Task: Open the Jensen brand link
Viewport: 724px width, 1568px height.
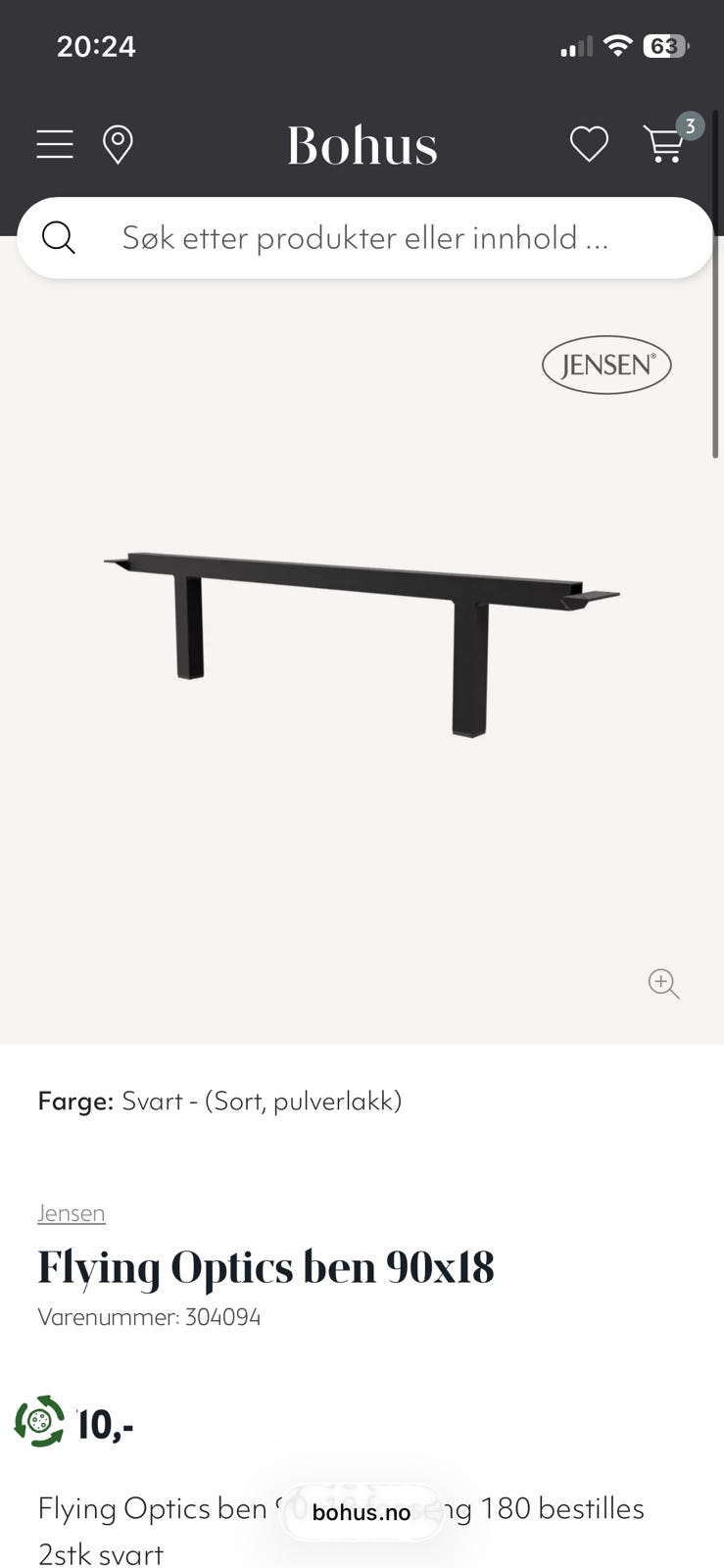Action: click(x=72, y=1213)
